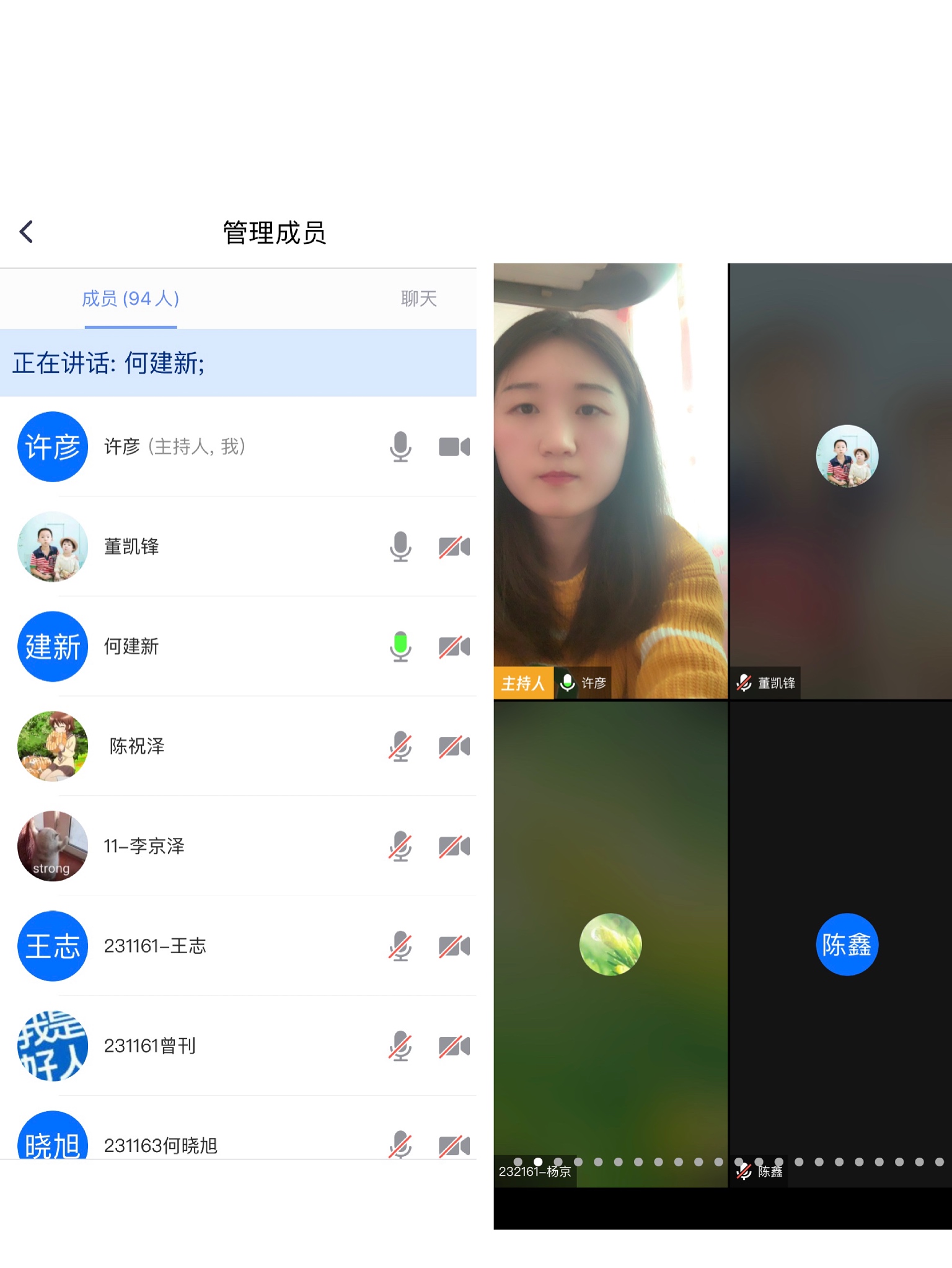Tap the camera icon for 董凯锋
The height and width of the screenshot is (1268, 952).
pyautogui.click(x=454, y=547)
